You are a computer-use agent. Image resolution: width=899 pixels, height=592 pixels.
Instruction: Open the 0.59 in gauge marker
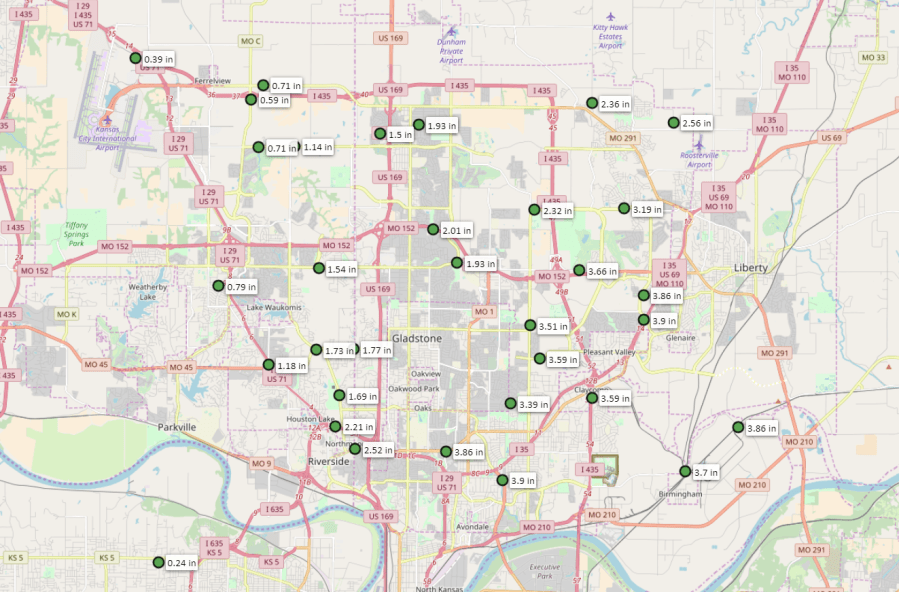[x=252, y=100]
